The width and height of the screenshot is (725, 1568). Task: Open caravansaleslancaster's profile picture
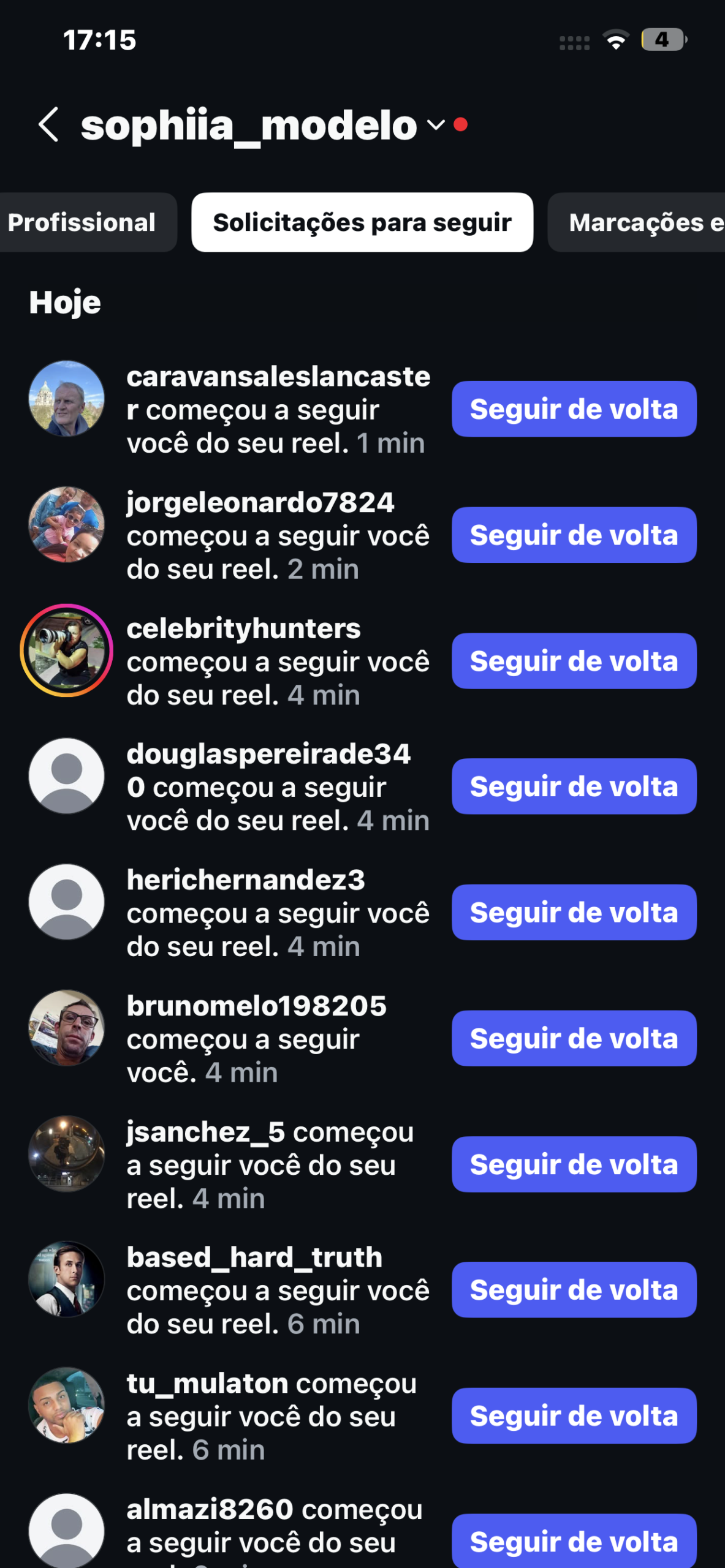pyautogui.click(x=66, y=399)
